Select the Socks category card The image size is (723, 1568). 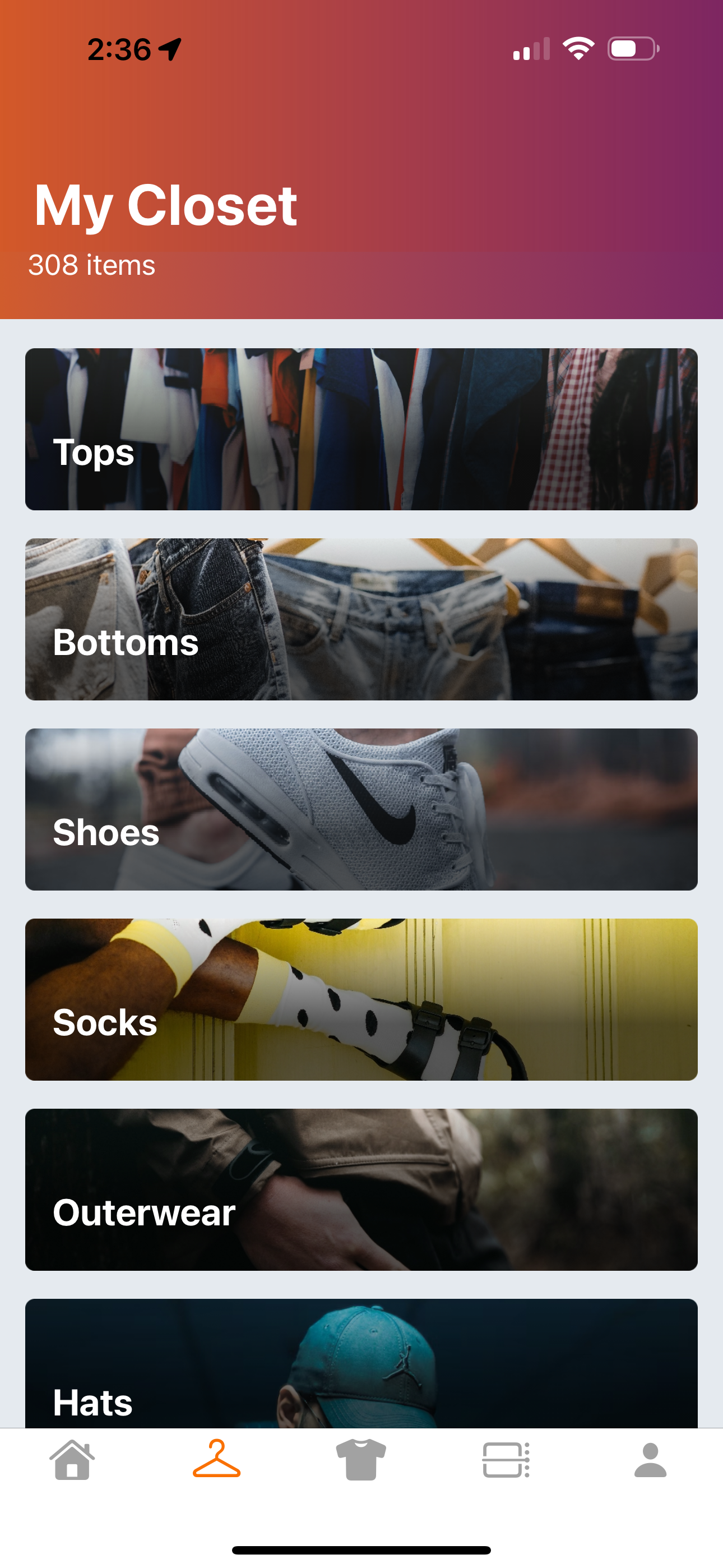point(361,999)
